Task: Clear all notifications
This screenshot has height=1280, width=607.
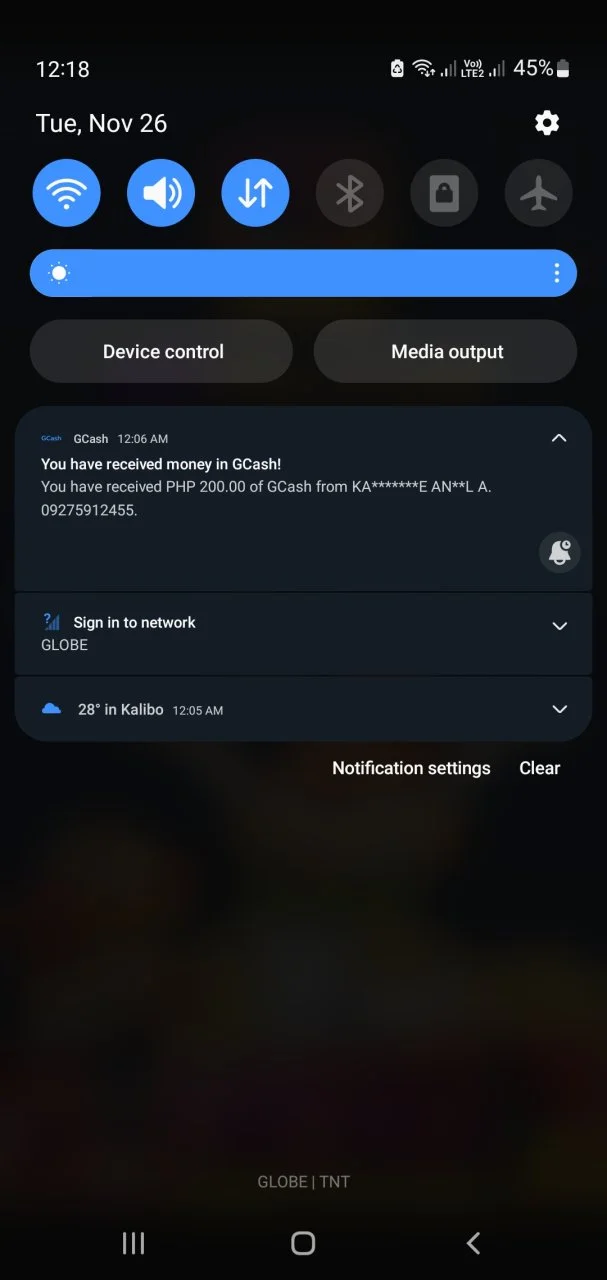Action: coord(539,768)
